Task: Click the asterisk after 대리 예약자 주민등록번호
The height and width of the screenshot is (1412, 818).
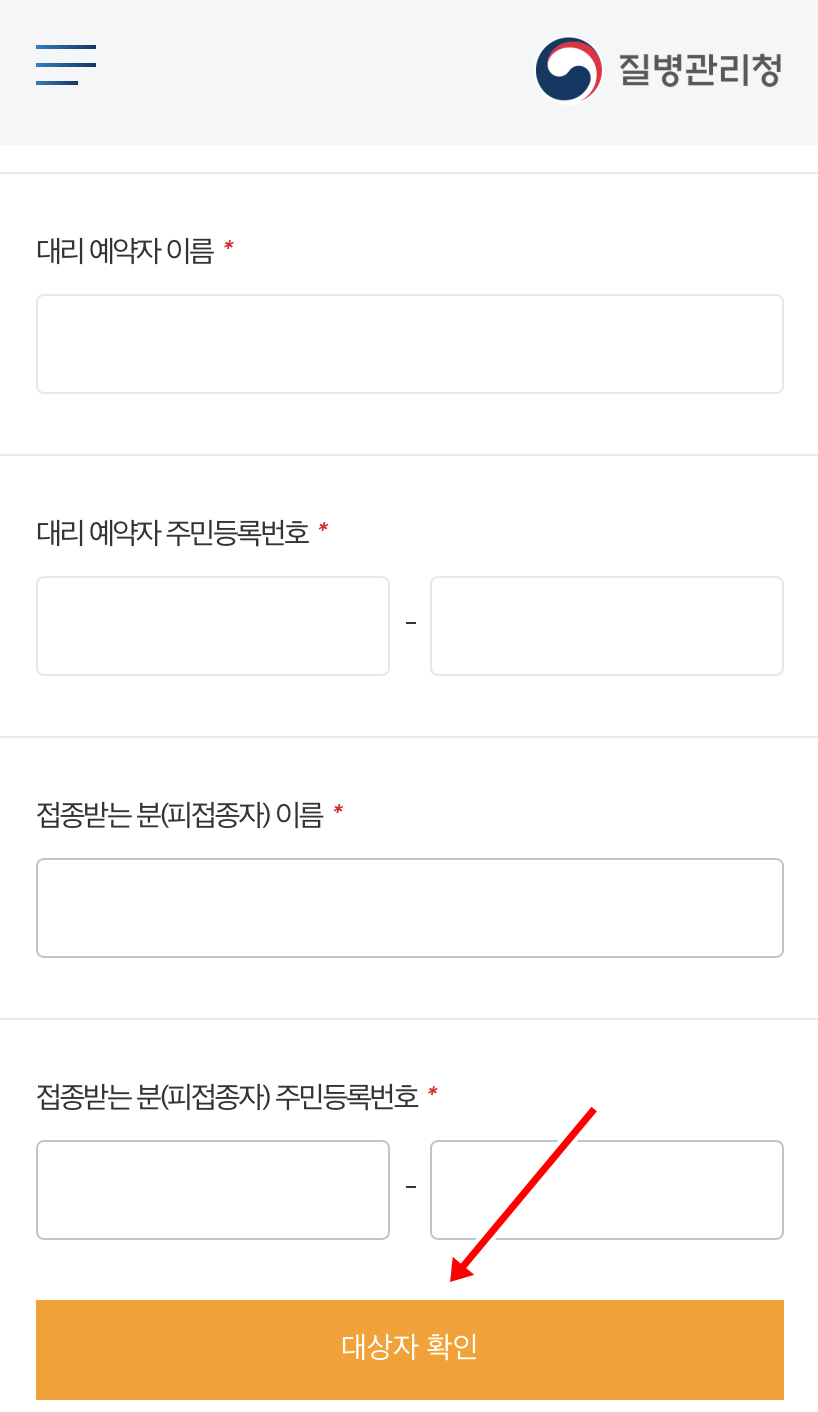Action: click(324, 528)
